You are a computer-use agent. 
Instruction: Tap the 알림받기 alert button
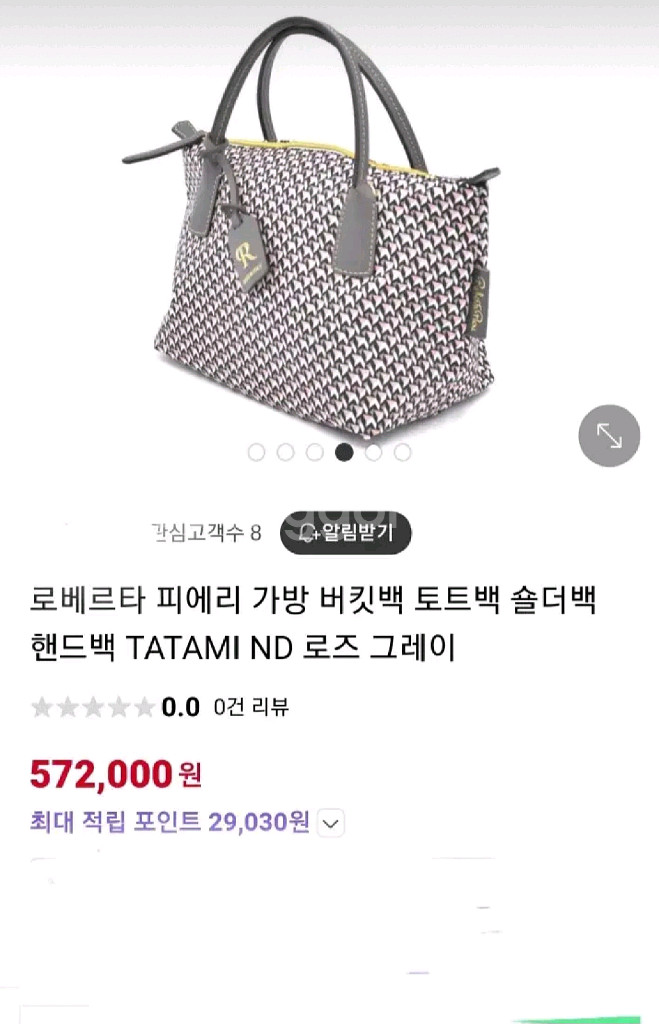coord(346,532)
